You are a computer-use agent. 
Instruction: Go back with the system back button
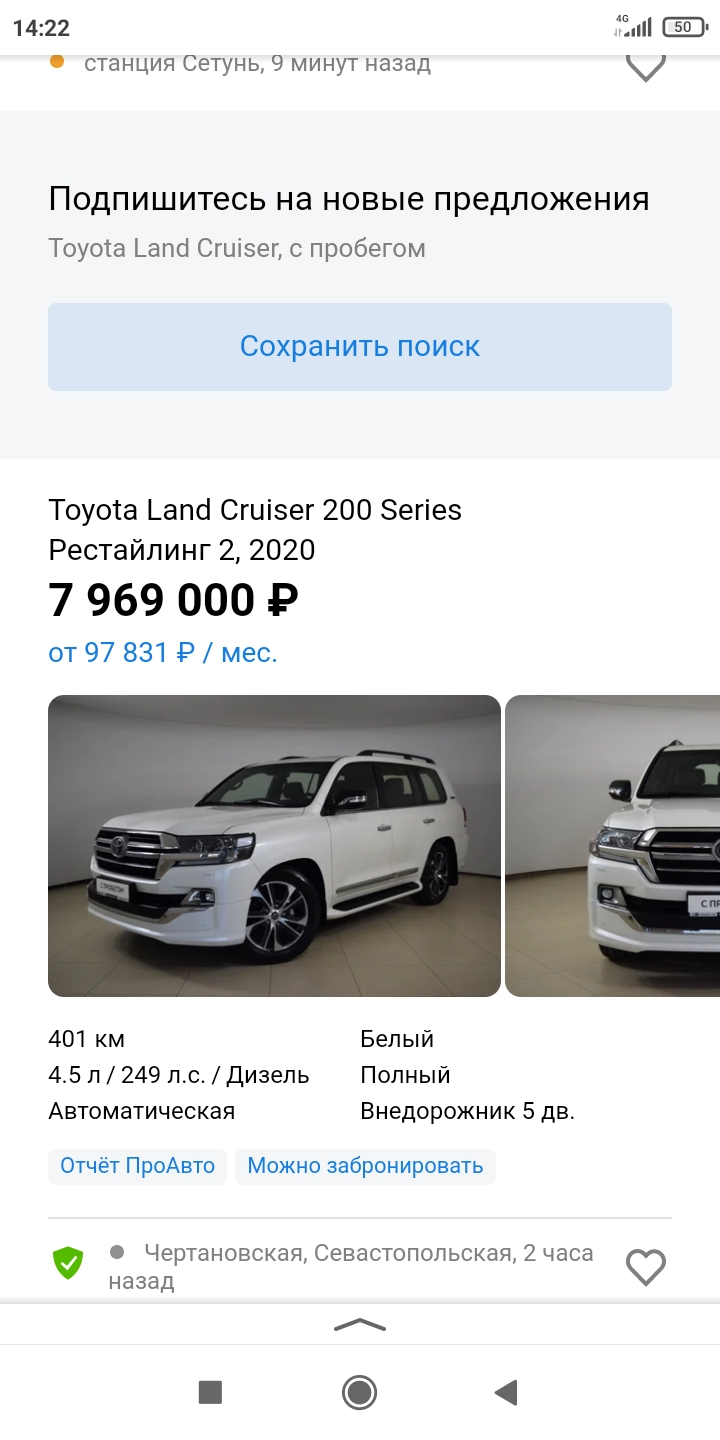click(507, 1392)
